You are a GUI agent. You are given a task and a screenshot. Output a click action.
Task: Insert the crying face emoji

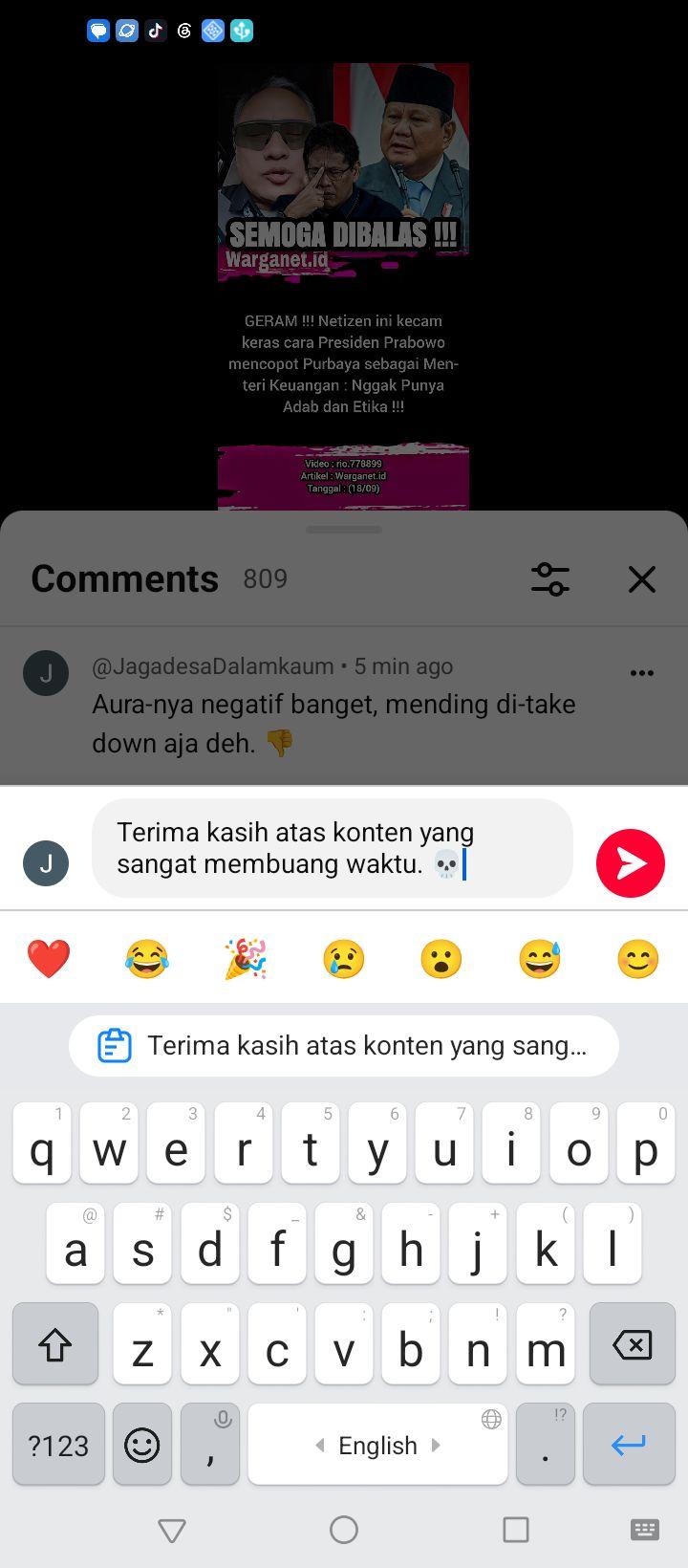[x=344, y=959]
